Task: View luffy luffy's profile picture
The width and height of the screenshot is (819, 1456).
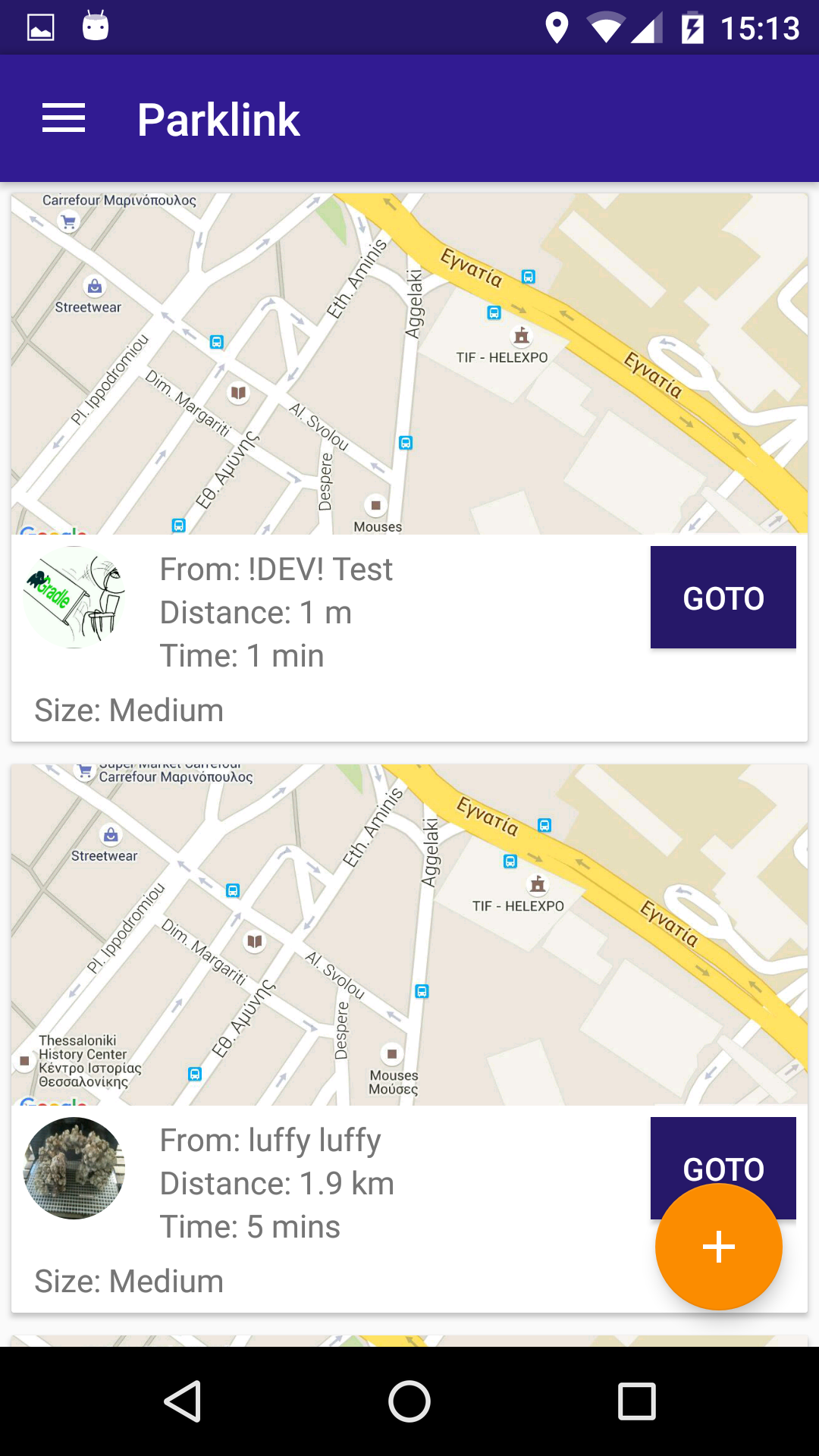Action: (74, 1169)
